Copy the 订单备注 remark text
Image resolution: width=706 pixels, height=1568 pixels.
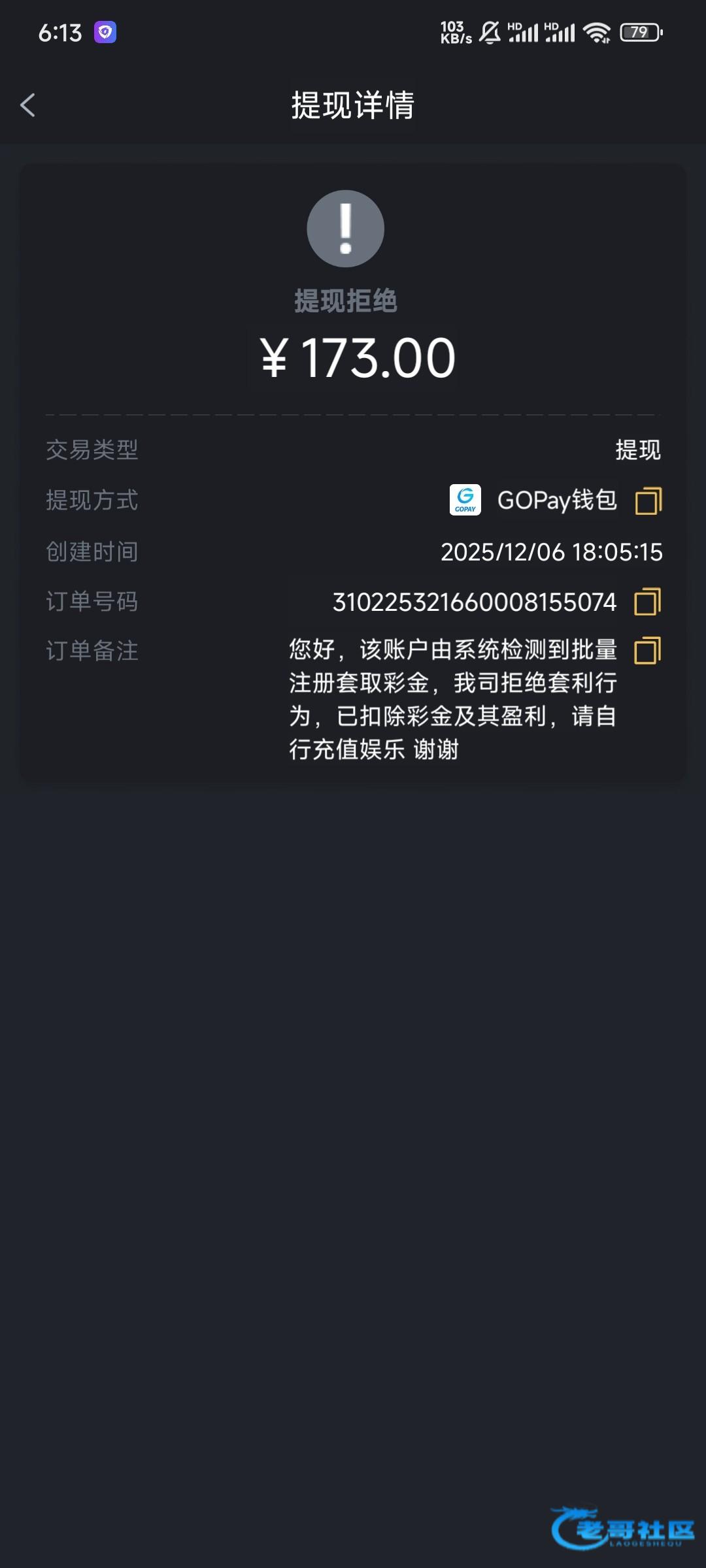(x=647, y=651)
